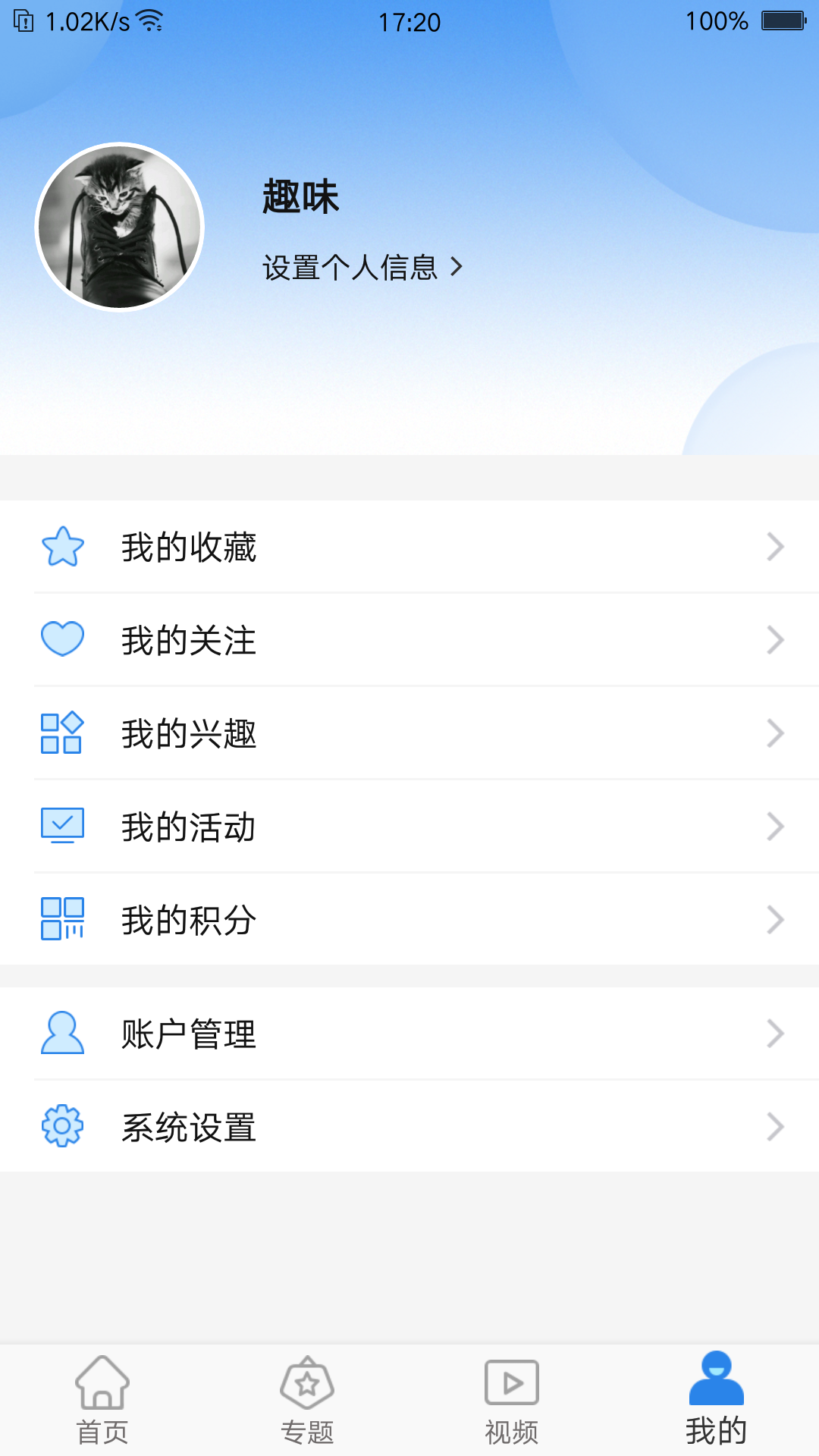Open 我的收藏 row
The height and width of the screenshot is (1456, 819).
coord(409,547)
